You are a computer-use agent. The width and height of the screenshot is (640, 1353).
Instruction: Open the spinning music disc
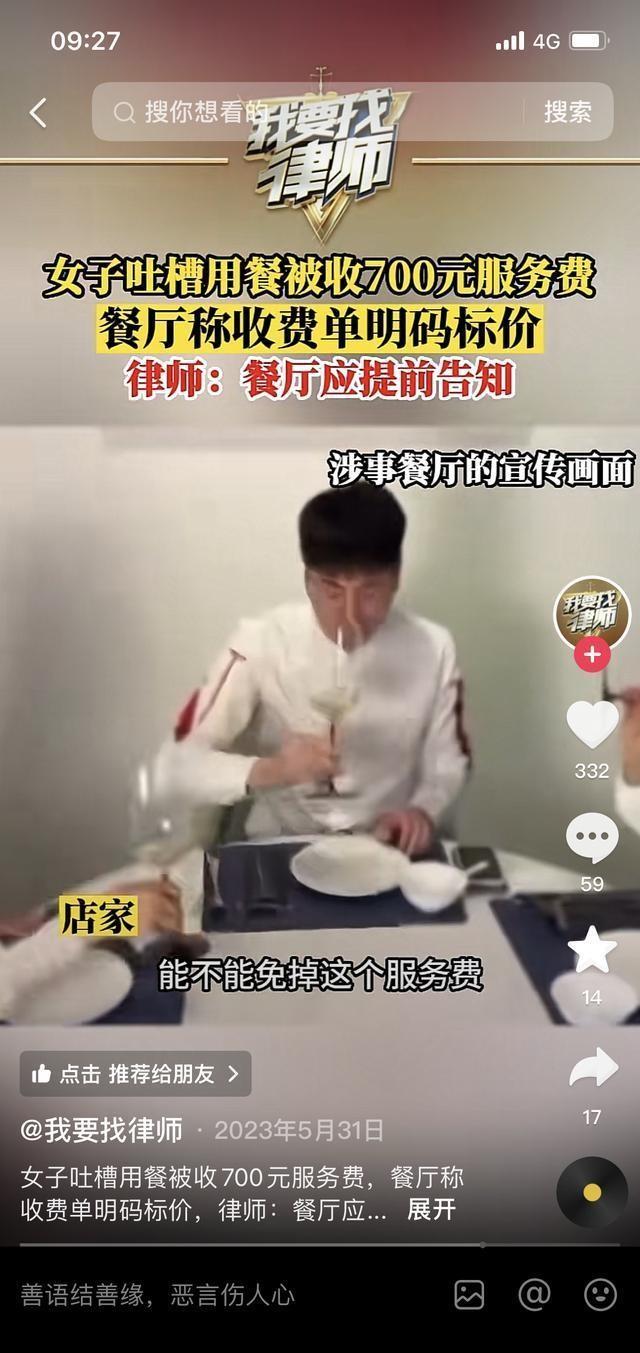click(x=592, y=1192)
